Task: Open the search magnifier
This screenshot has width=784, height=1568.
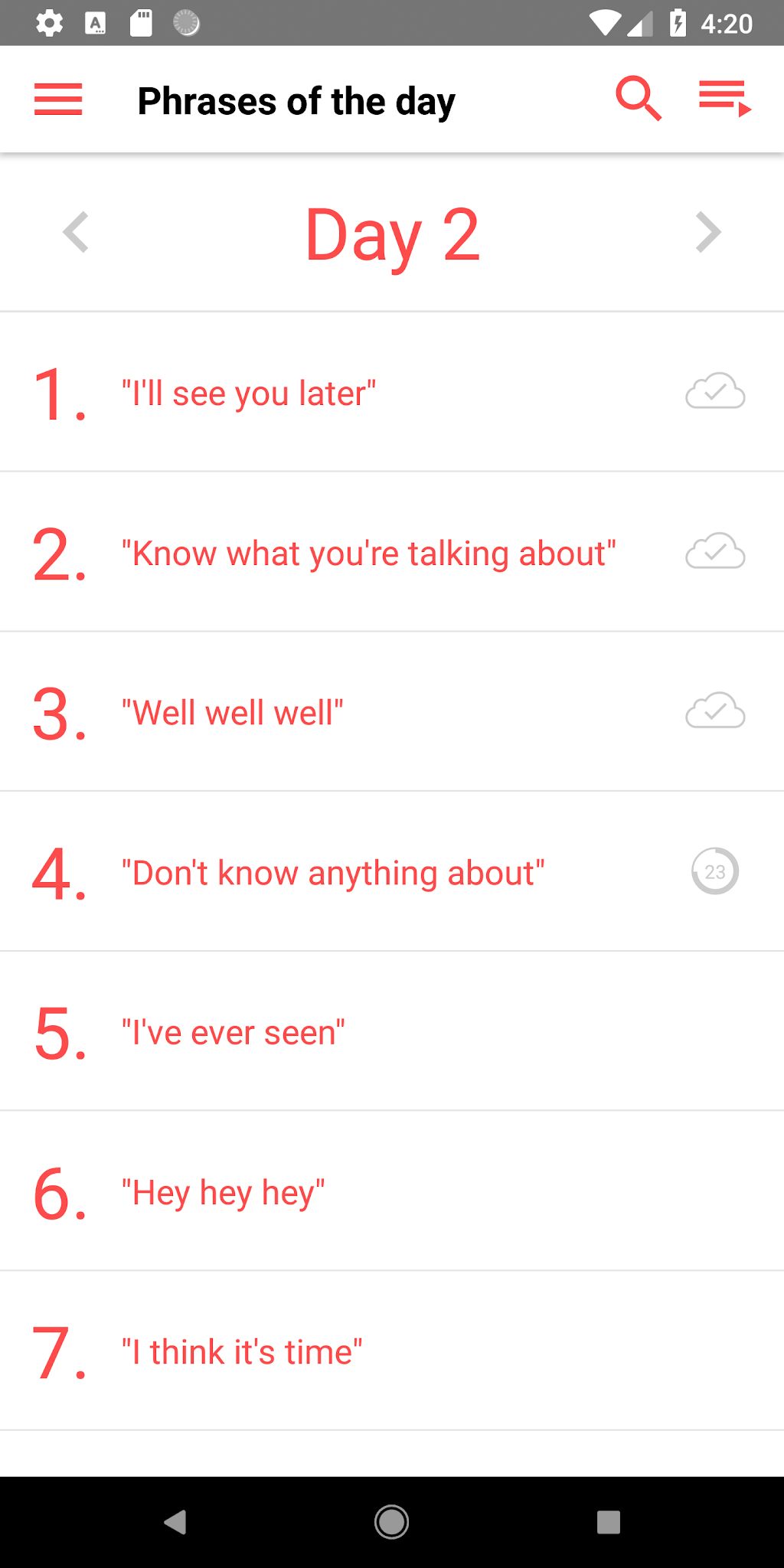Action: click(x=639, y=99)
